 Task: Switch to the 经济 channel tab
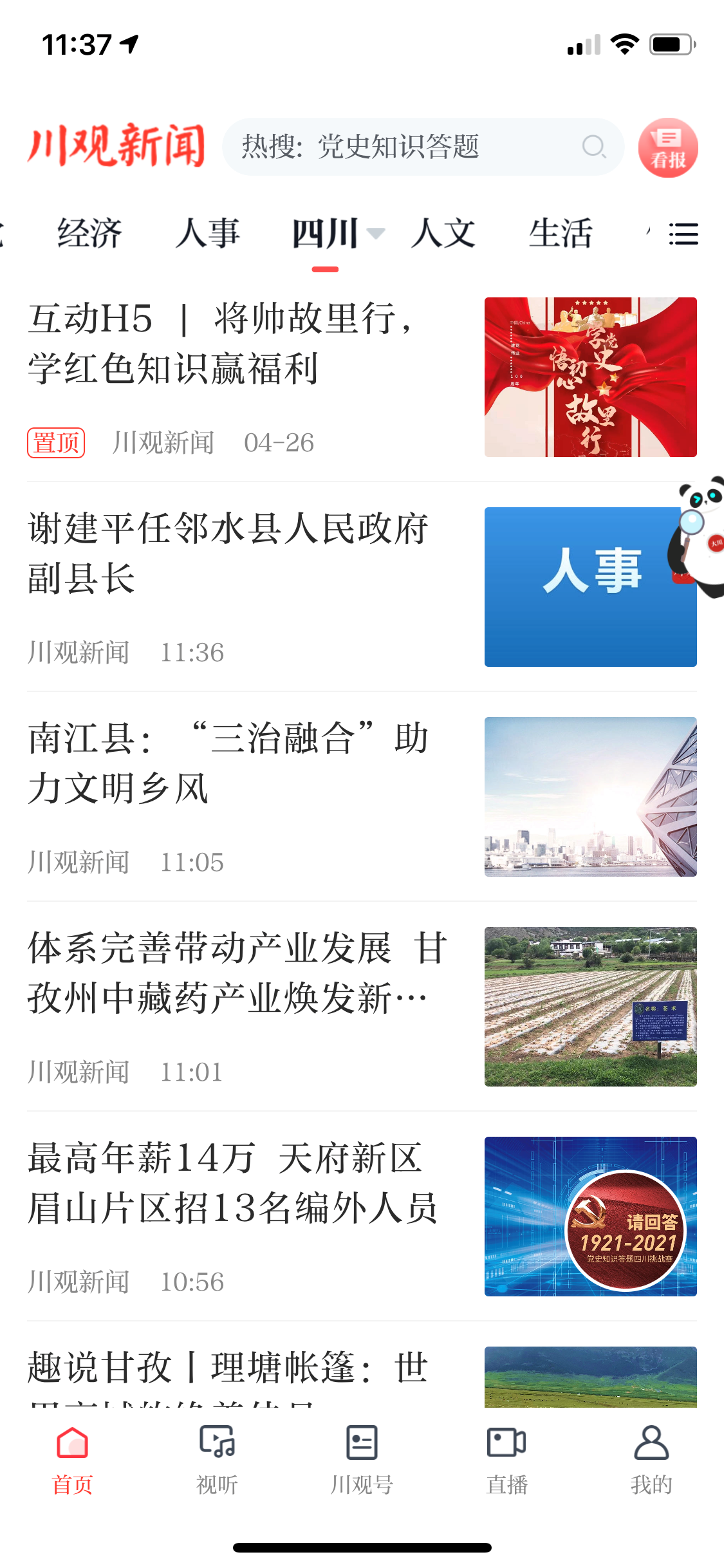coord(89,233)
